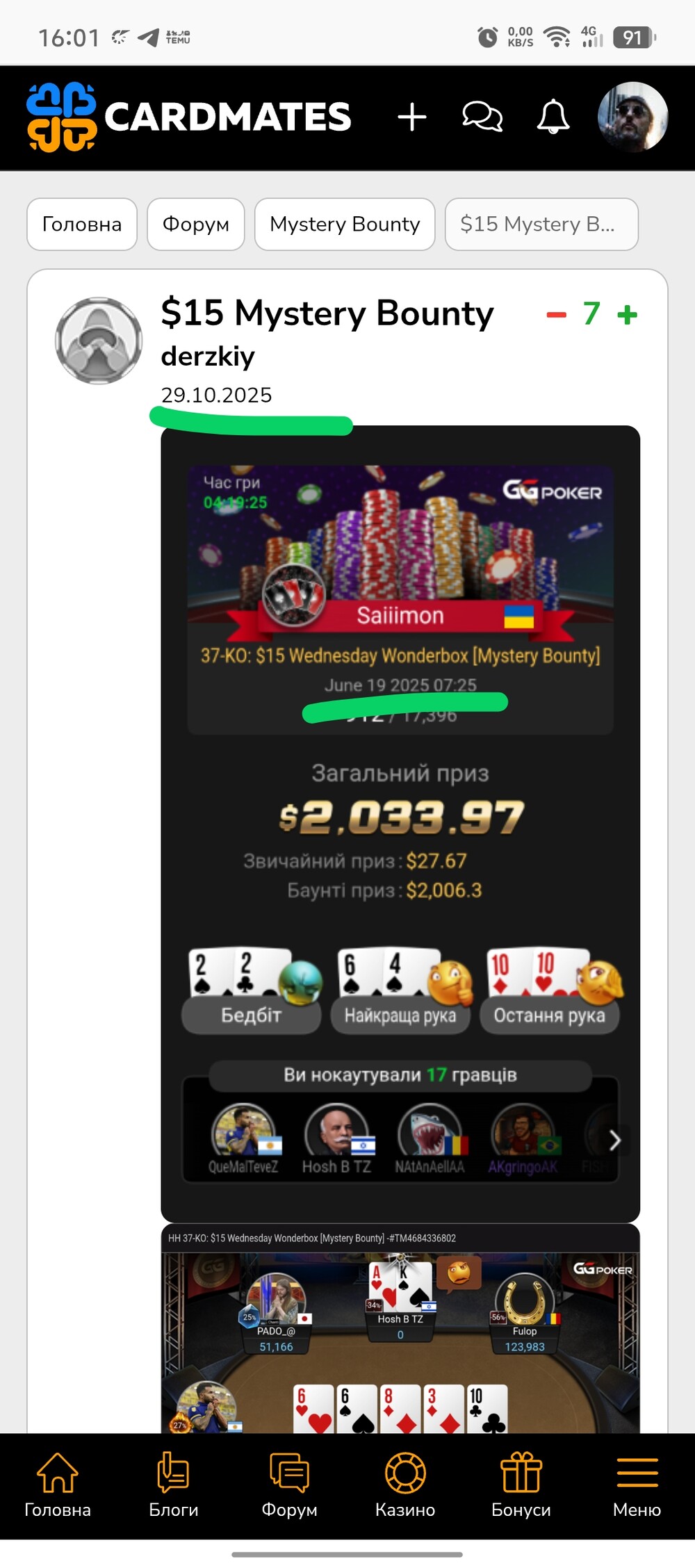Open the messages chat icon

482,117
